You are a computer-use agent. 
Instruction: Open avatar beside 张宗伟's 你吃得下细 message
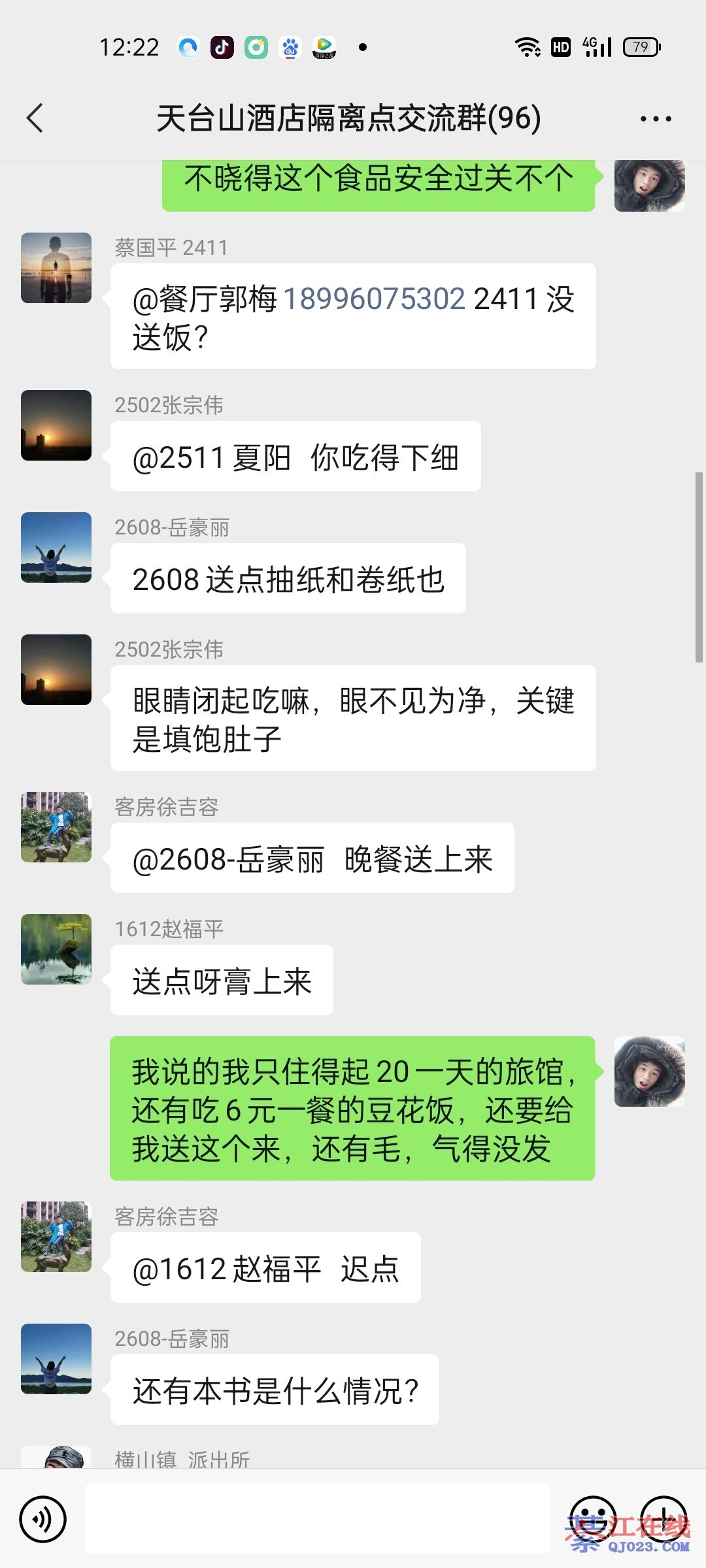(x=56, y=425)
